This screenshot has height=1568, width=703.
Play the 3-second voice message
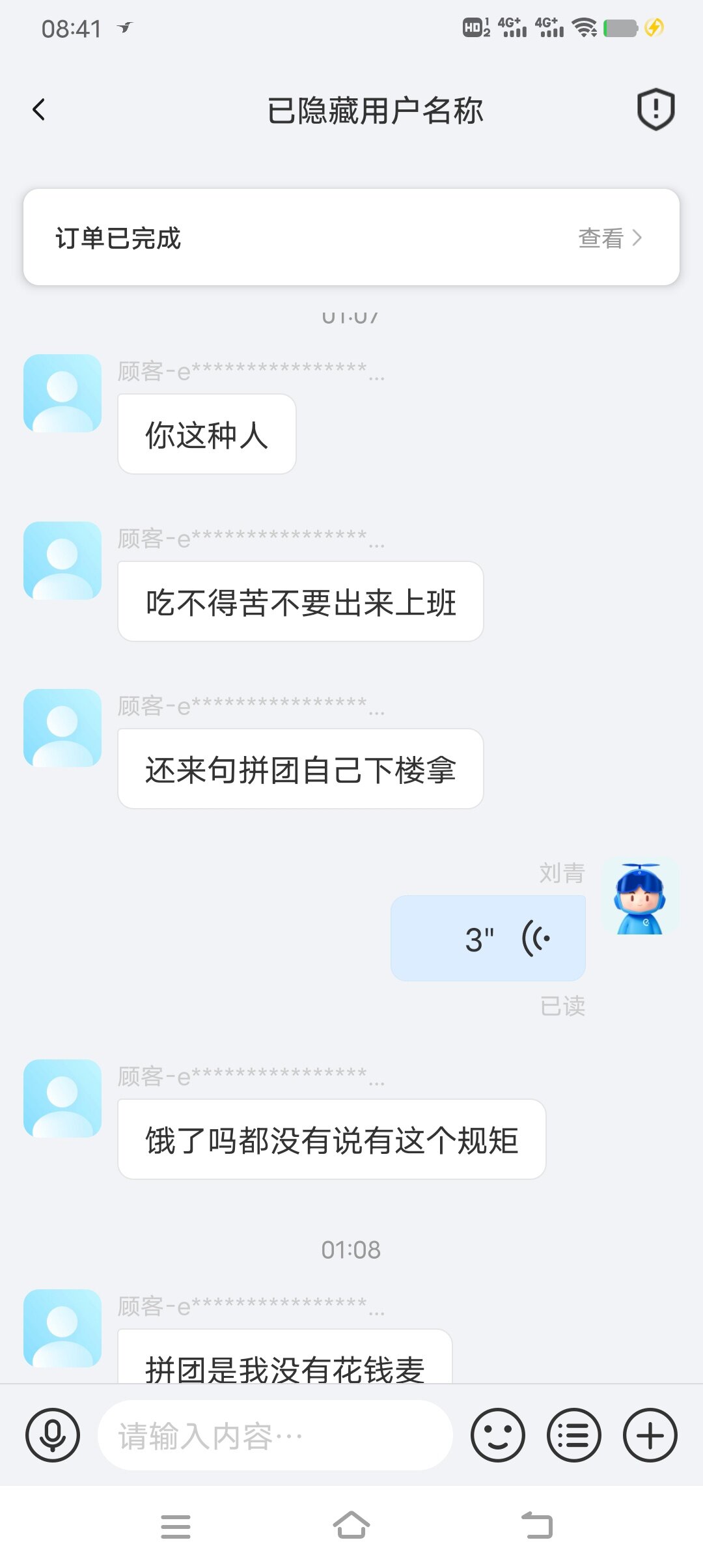pyautogui.click(x=488, y=938)
